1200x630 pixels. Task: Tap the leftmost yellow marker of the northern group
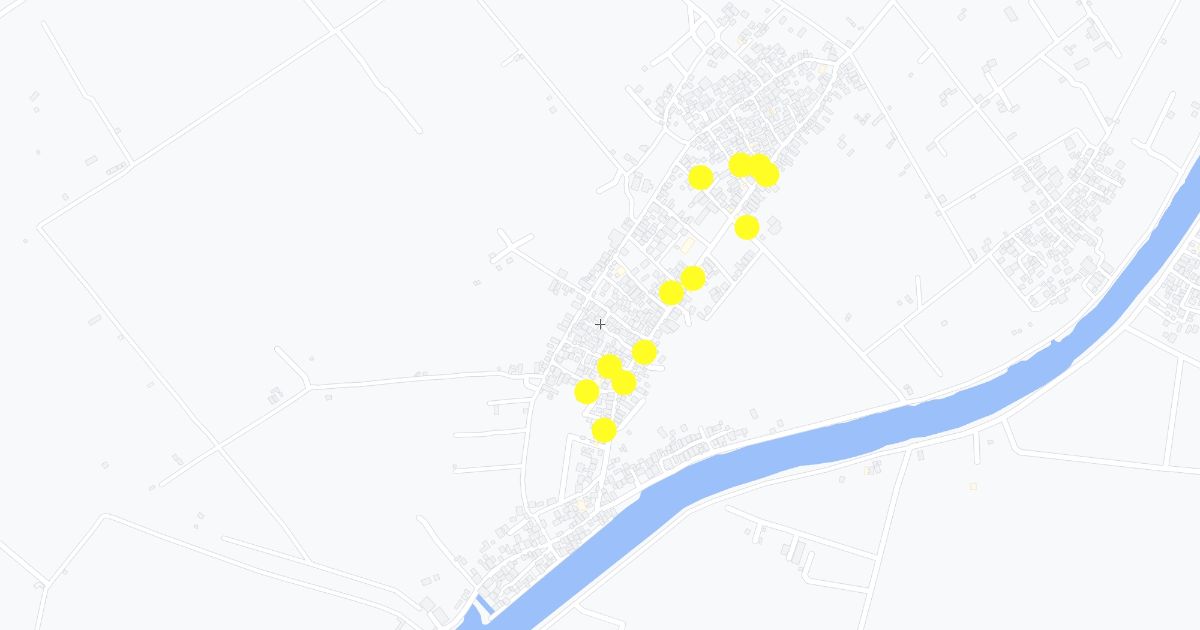[701, 178]
